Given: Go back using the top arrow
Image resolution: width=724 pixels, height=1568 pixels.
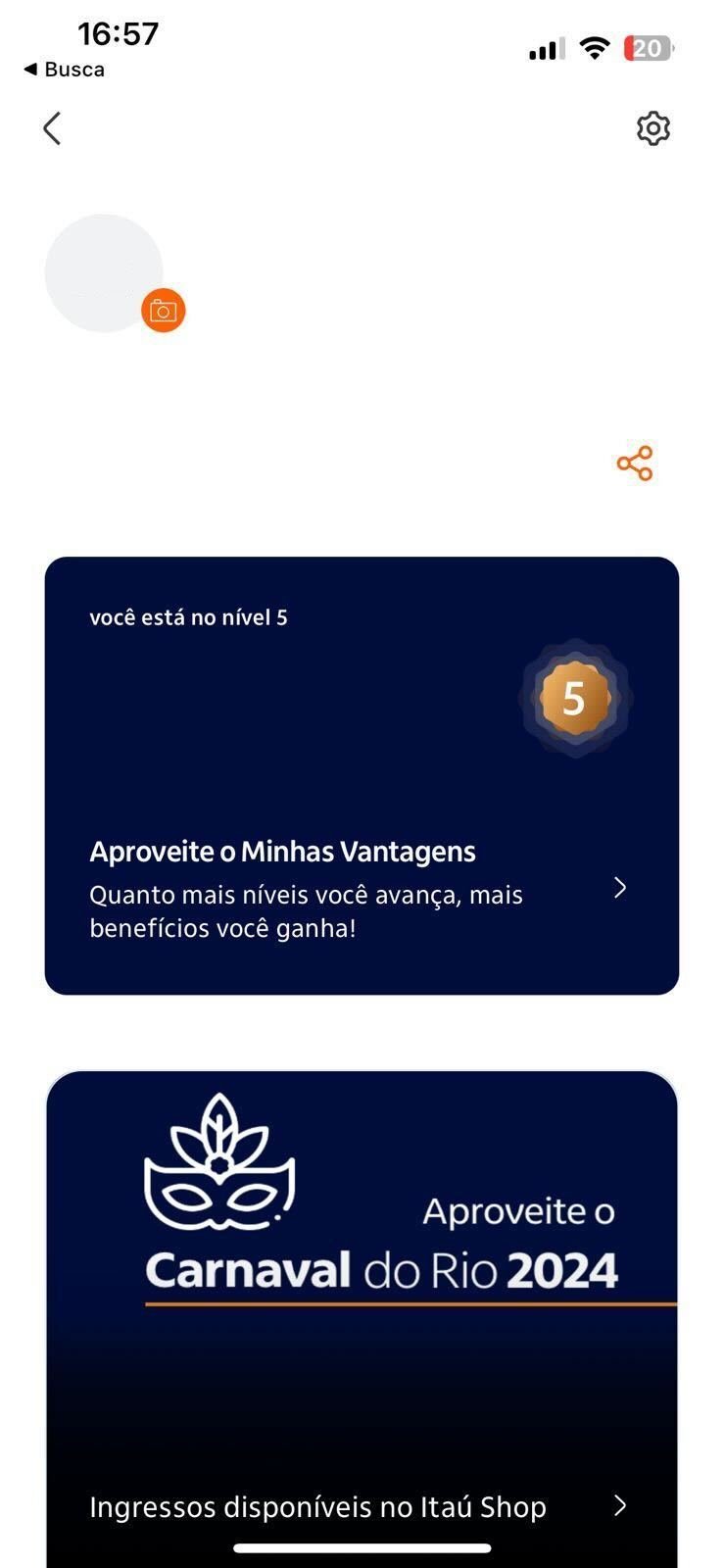Looking at the screenshot, I should click(x=52, y=128).
